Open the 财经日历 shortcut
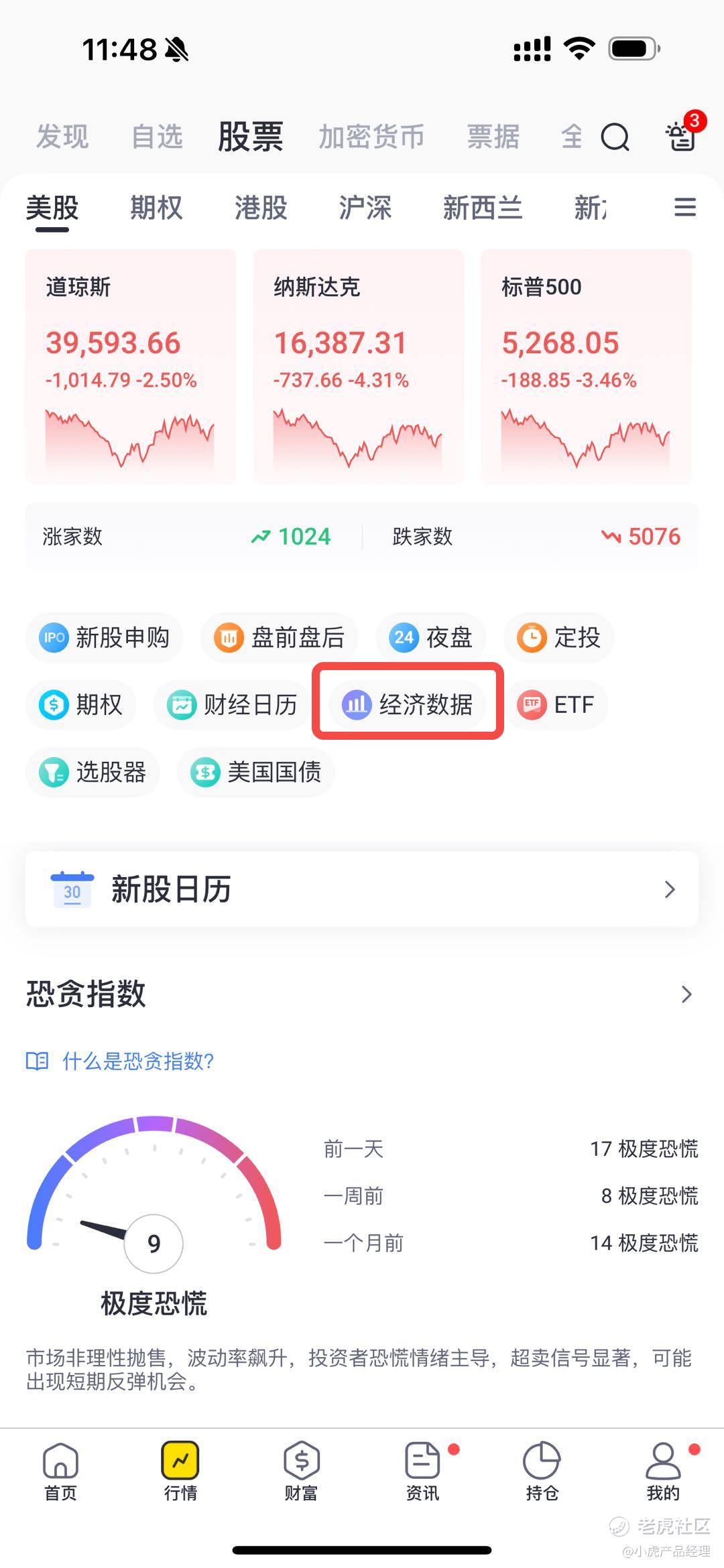Image resolution: width=724 pixels, height=1568 pixels. pos(232,704)
